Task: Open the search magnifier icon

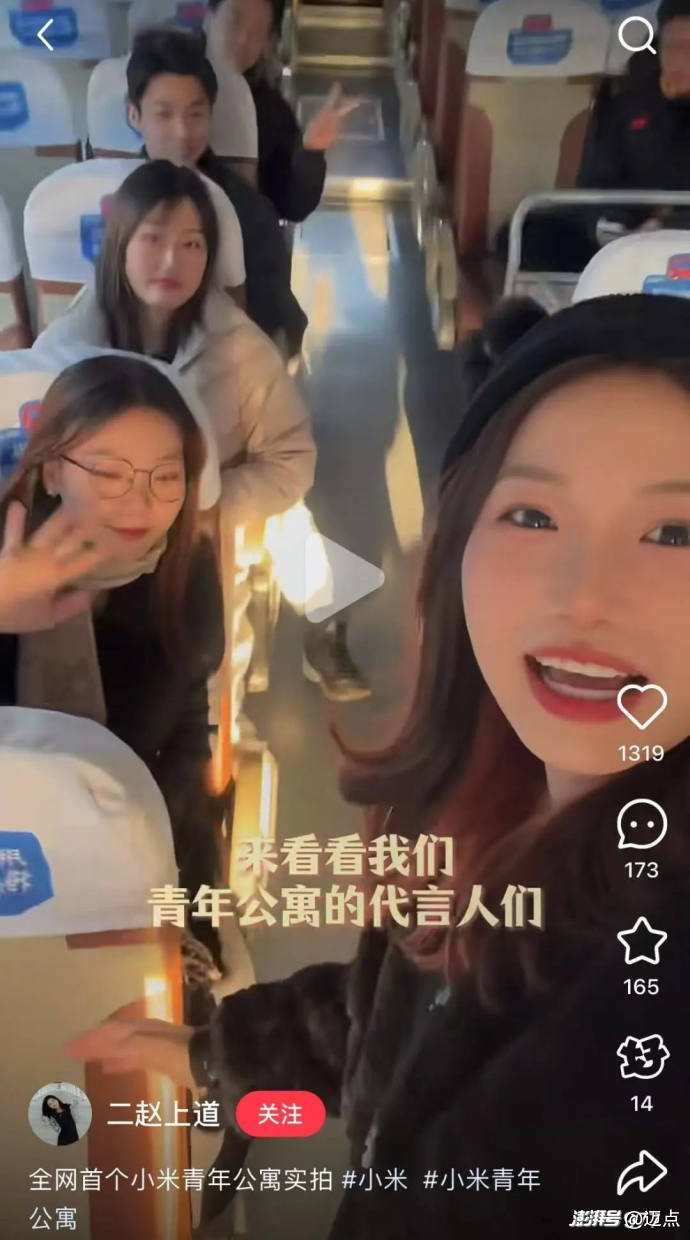Action: pyautogui.click(x=636, y=35)
